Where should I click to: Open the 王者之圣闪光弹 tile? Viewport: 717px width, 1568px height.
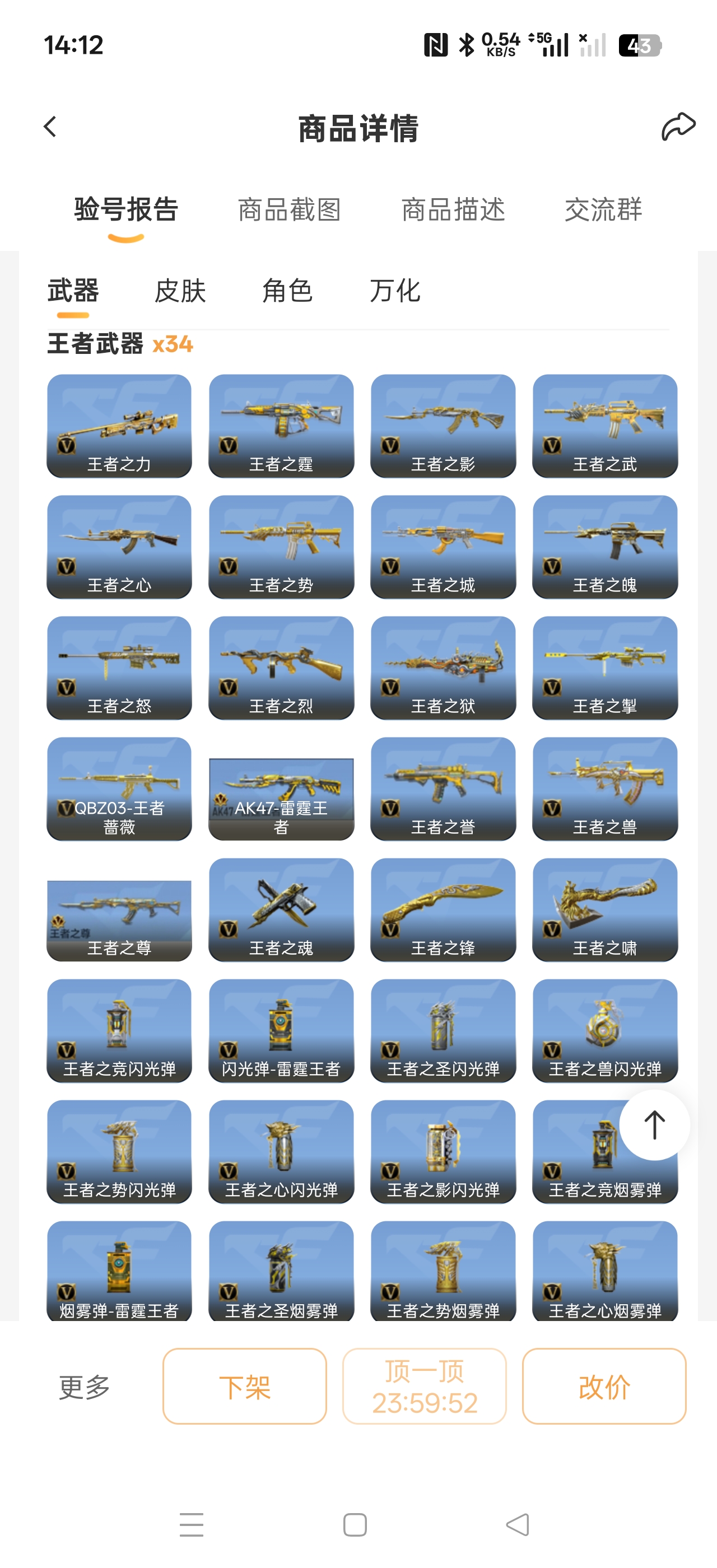(443, 1030)
